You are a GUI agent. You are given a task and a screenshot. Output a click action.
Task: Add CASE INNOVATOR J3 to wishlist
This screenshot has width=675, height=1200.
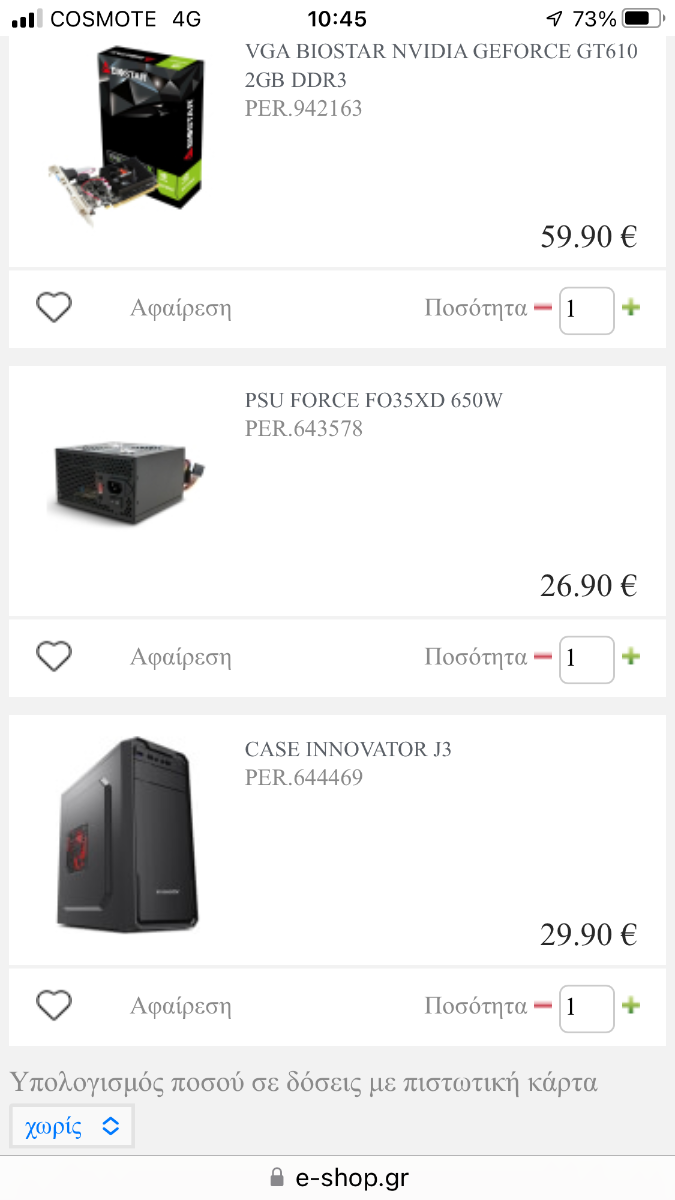click(x=54, y=1006)
